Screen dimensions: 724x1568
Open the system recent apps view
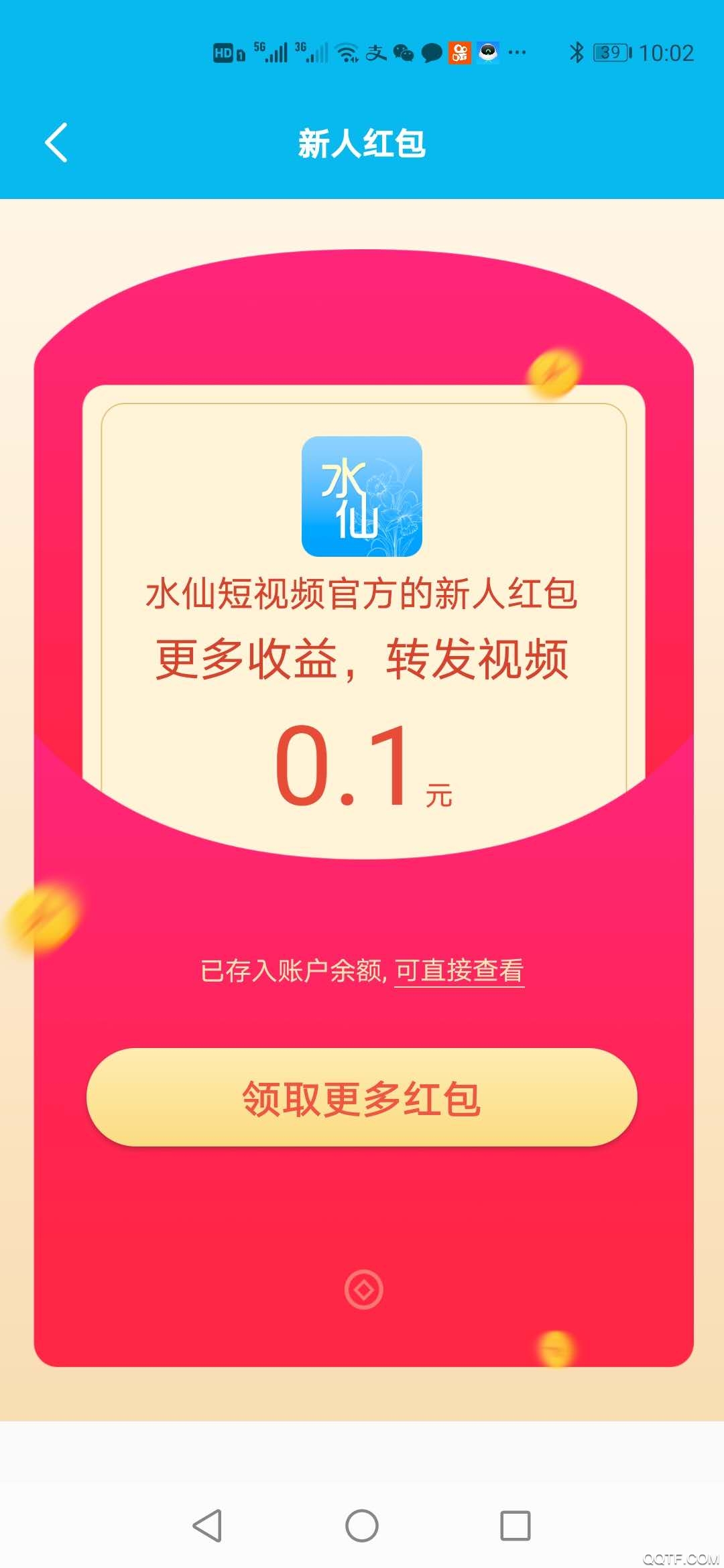click(515, 1526)
